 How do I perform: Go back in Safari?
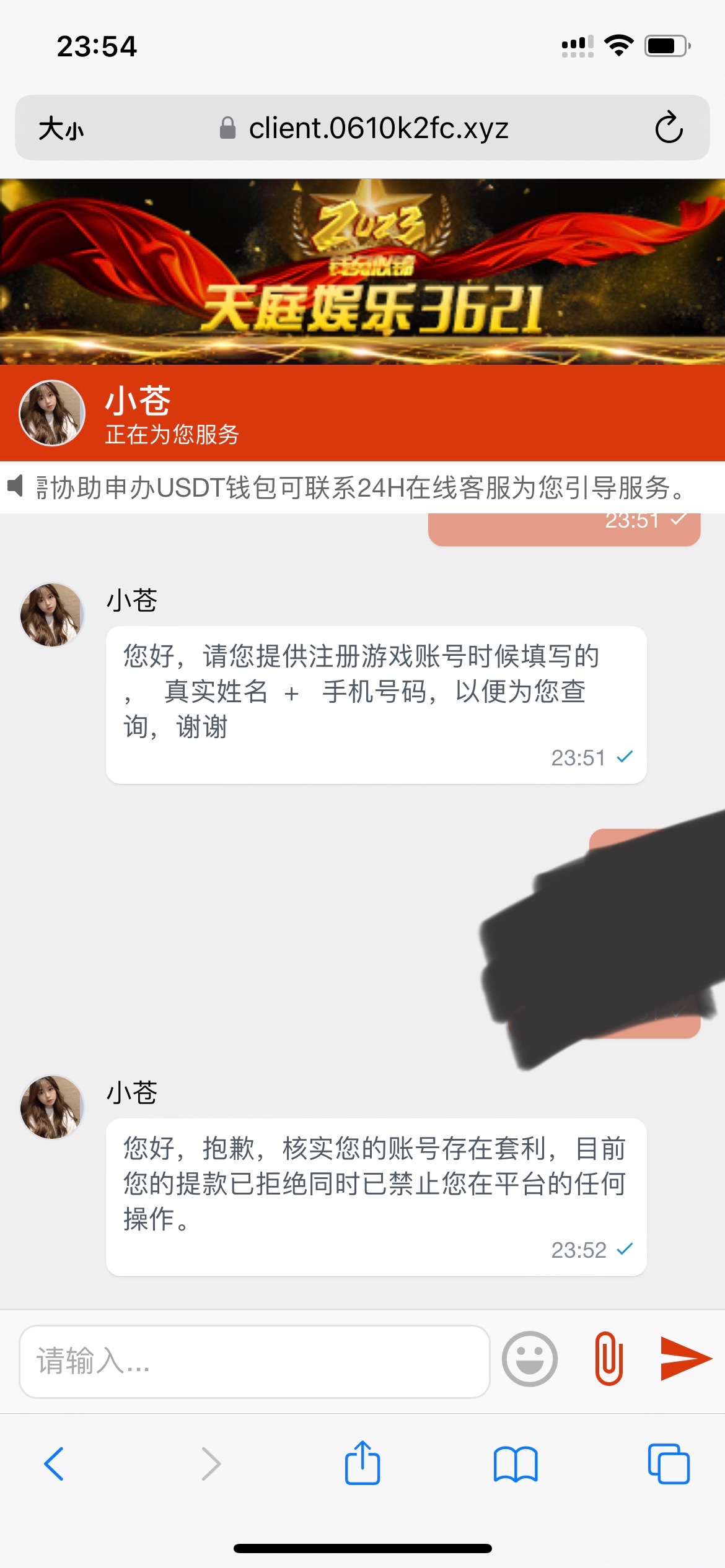(x=55, y=1464)
